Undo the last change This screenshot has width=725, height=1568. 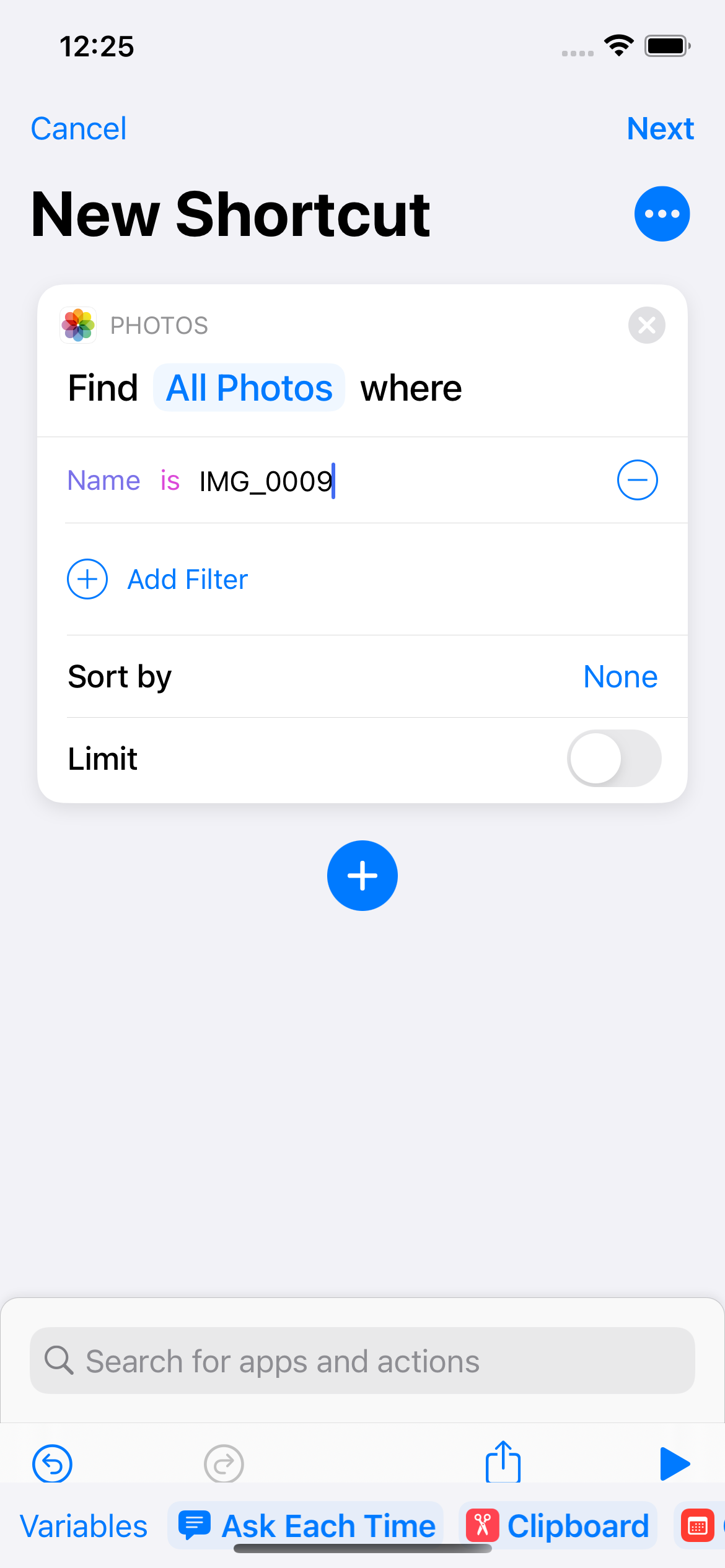pyautogui.click(x=52, y=1463)
